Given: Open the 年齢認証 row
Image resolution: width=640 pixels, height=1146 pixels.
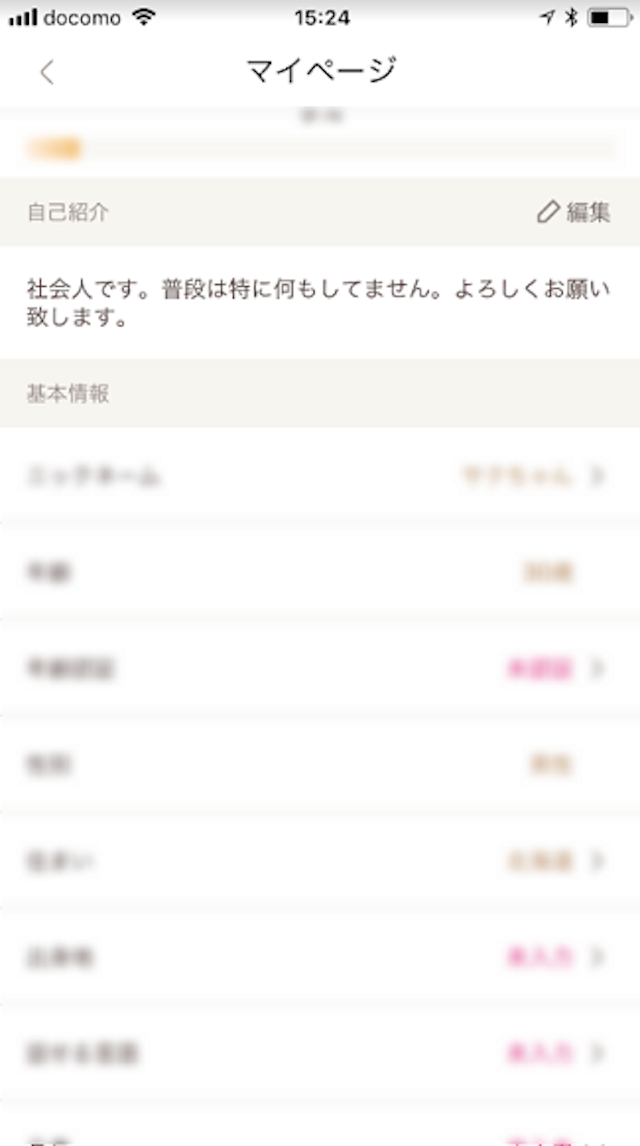Looking at the screenshot, I should click(320, 669).
